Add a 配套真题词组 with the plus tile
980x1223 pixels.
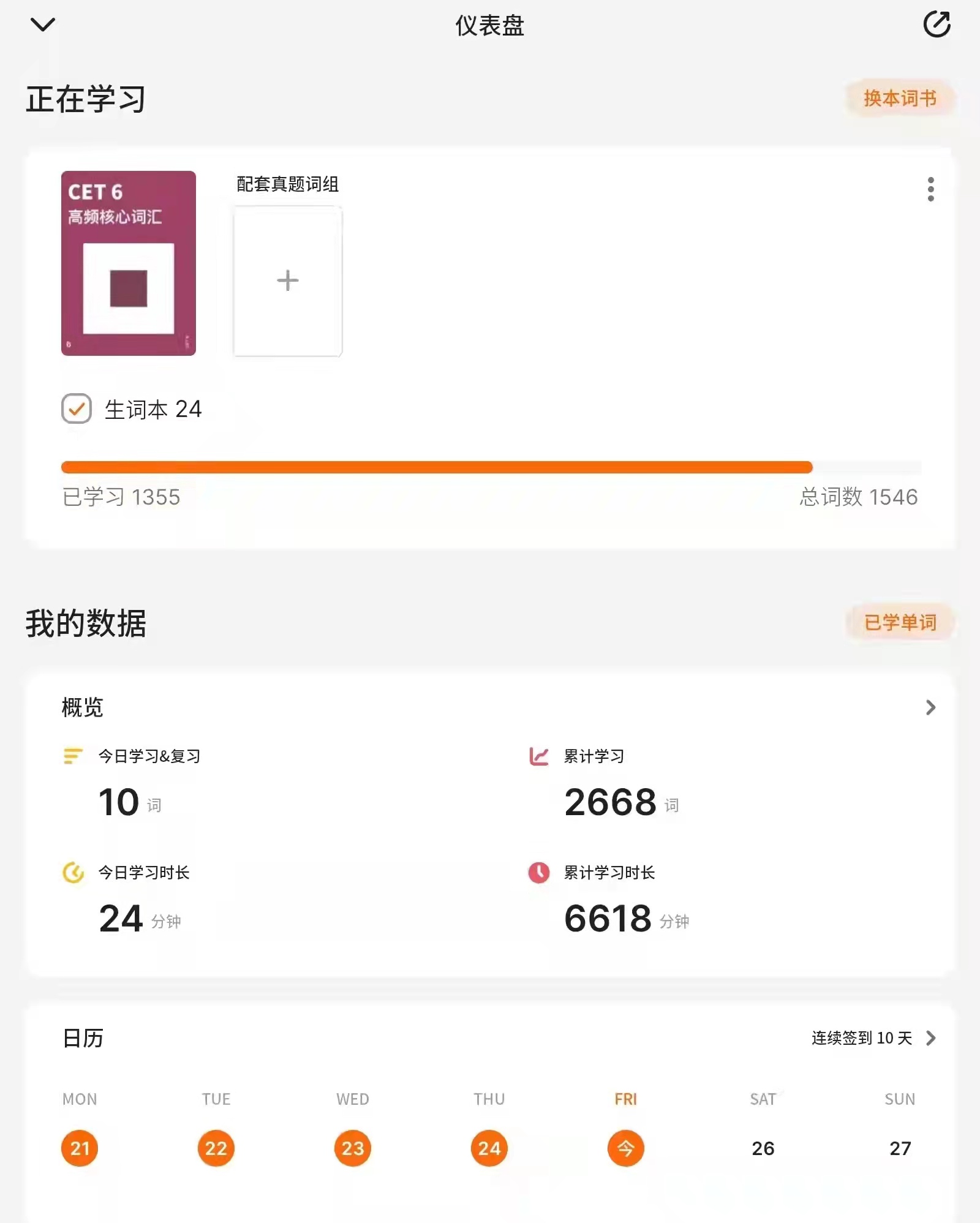coord(288,281)
